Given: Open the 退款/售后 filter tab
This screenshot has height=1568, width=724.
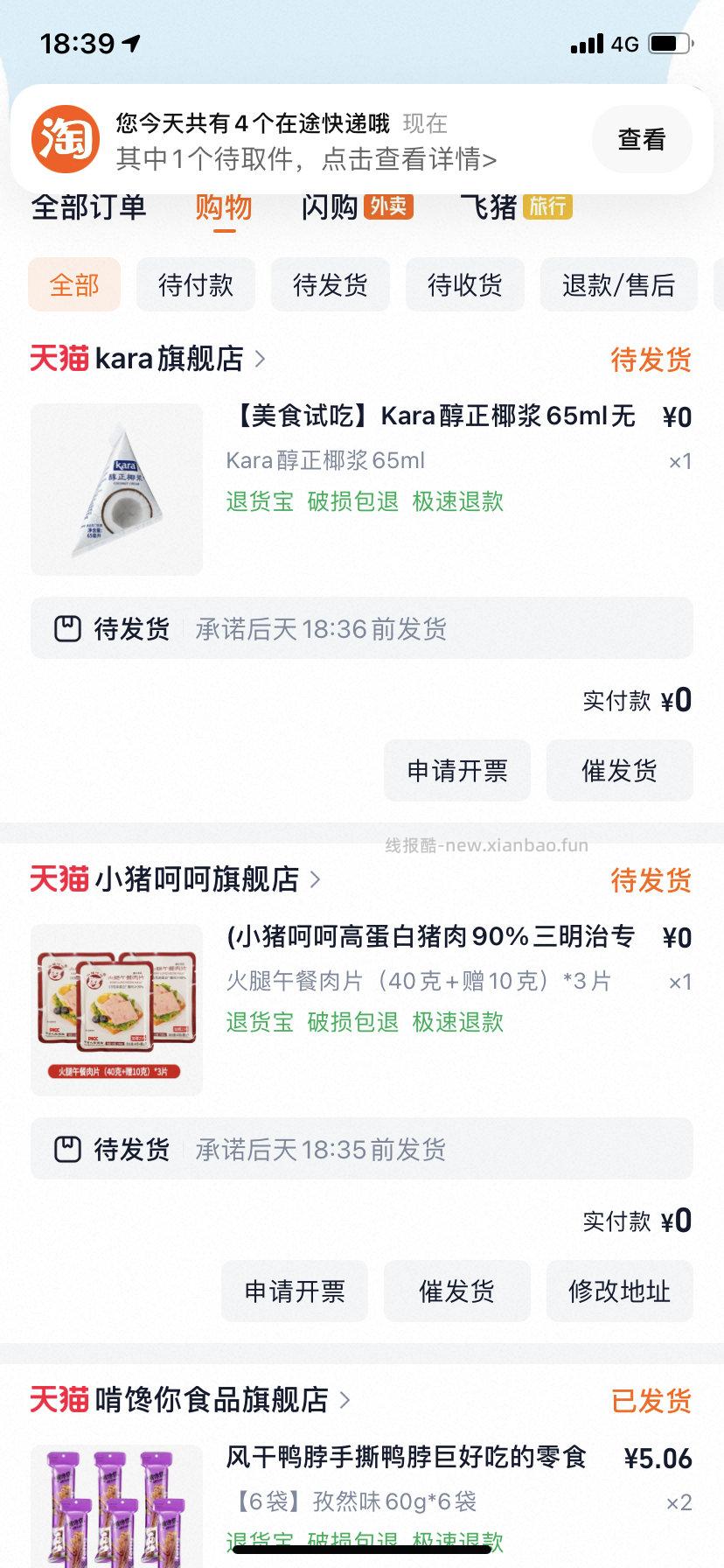Looking at the screenshot, I should pyautogui.click(x=618, y=285).
